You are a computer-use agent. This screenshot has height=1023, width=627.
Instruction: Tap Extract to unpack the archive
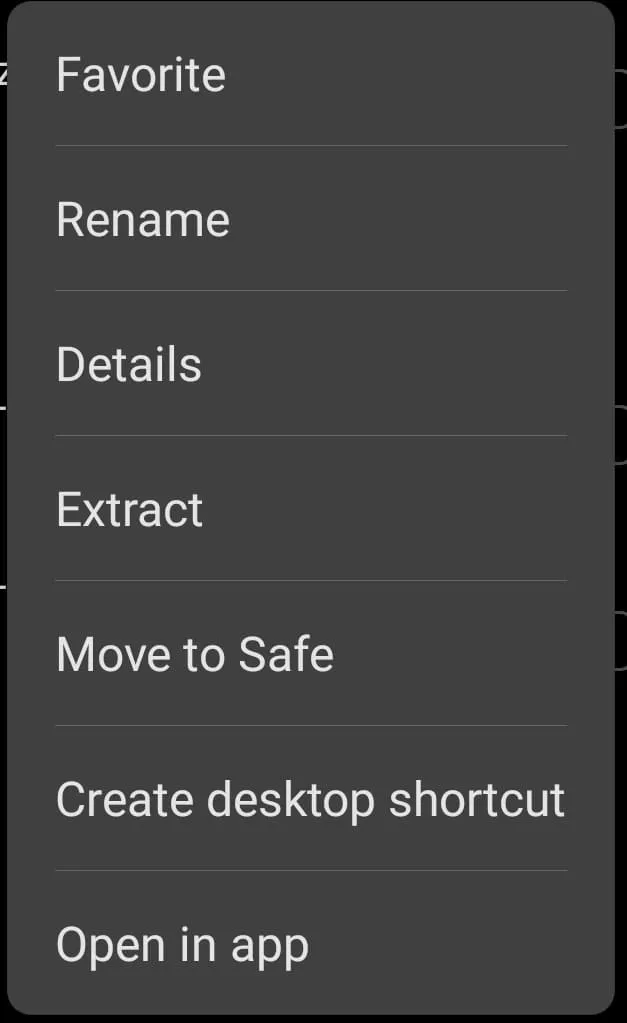pos(311,508)
